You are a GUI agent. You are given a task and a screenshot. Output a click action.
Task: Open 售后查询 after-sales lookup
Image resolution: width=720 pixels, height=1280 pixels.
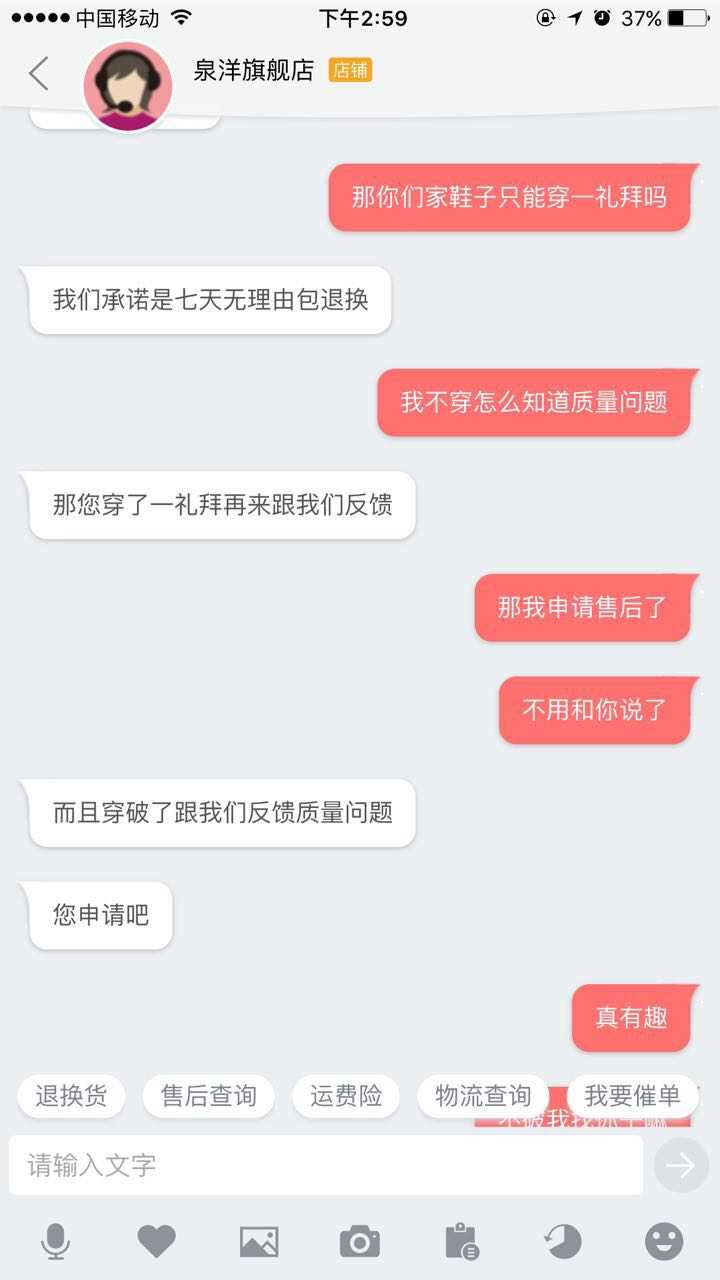[209, 1096]
